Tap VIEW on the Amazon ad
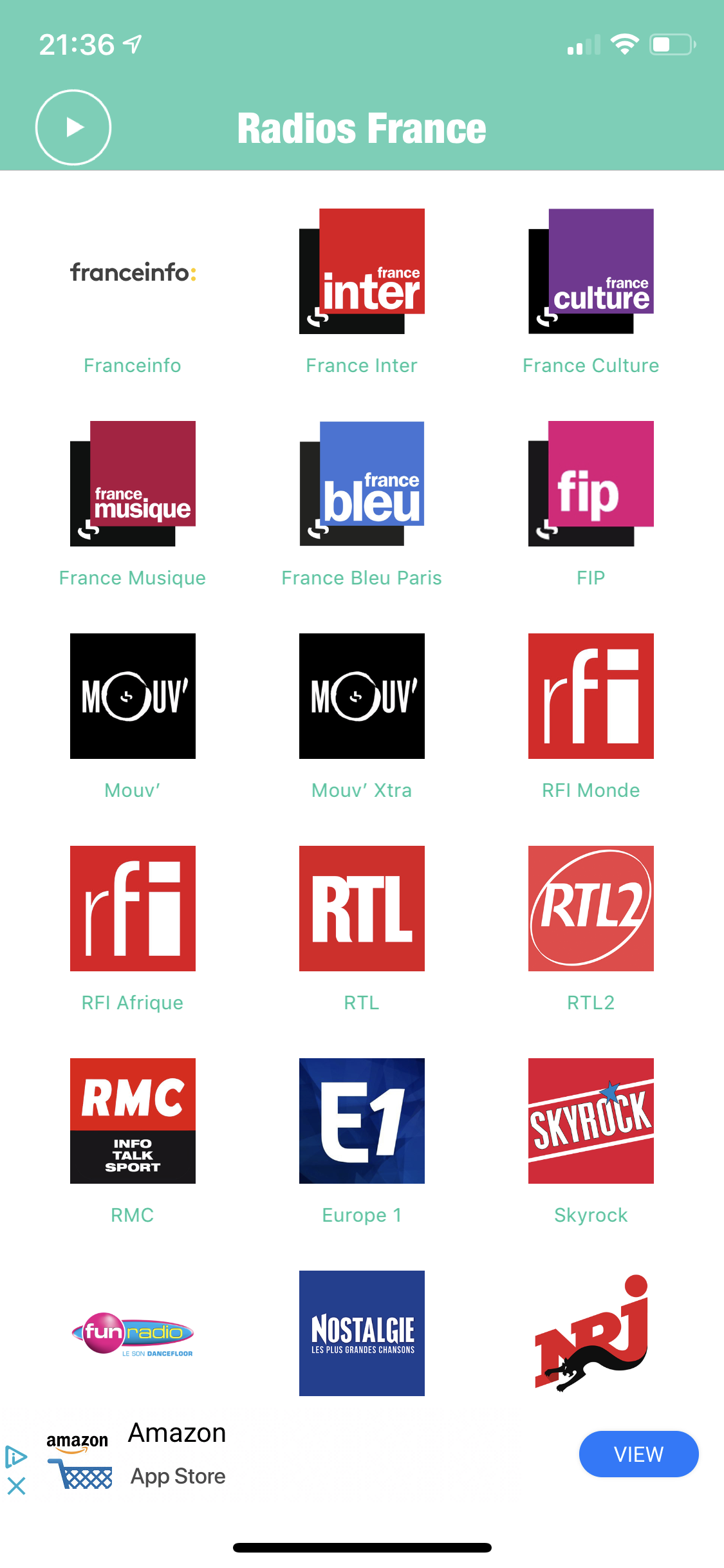 (638, 1454)
